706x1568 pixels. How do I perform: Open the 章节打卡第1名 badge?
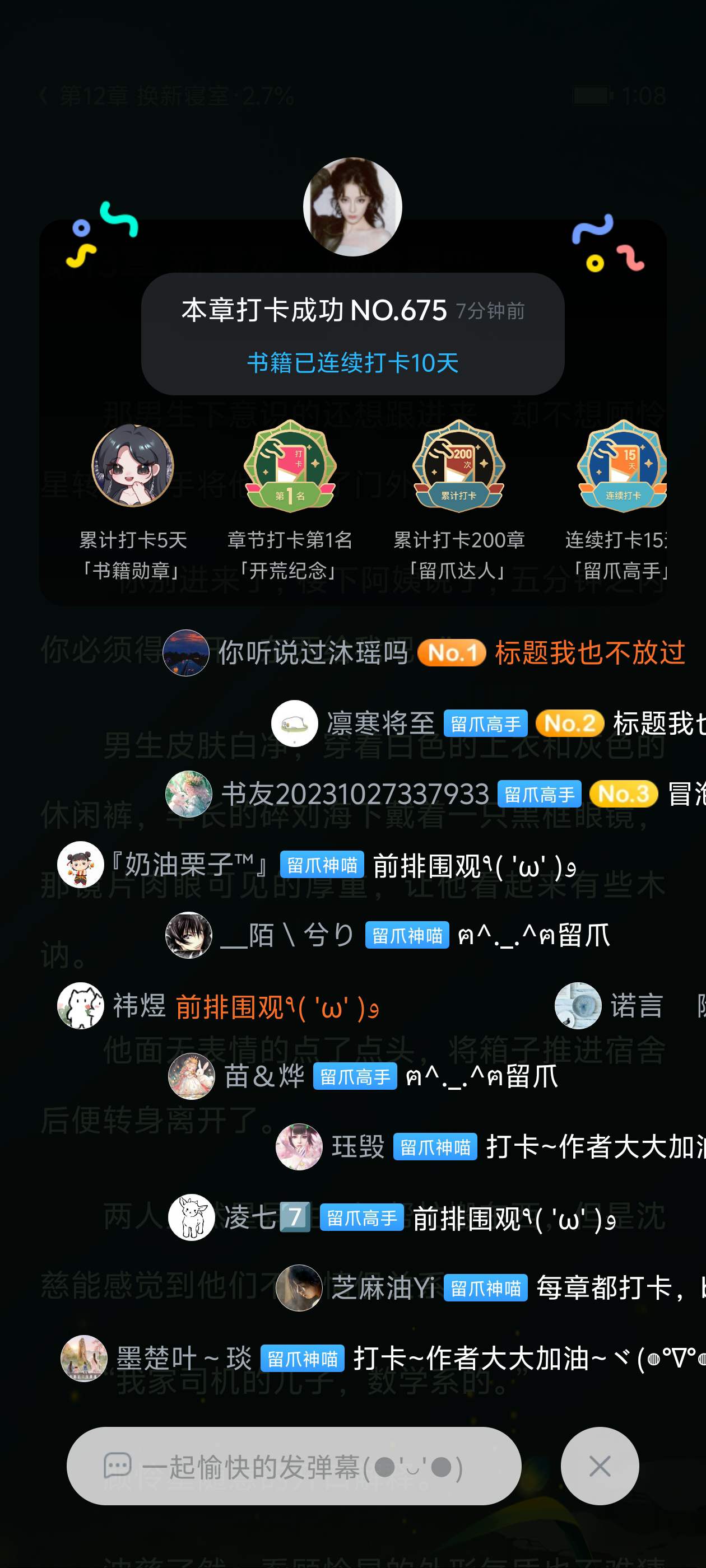click(x=290, y=466)
